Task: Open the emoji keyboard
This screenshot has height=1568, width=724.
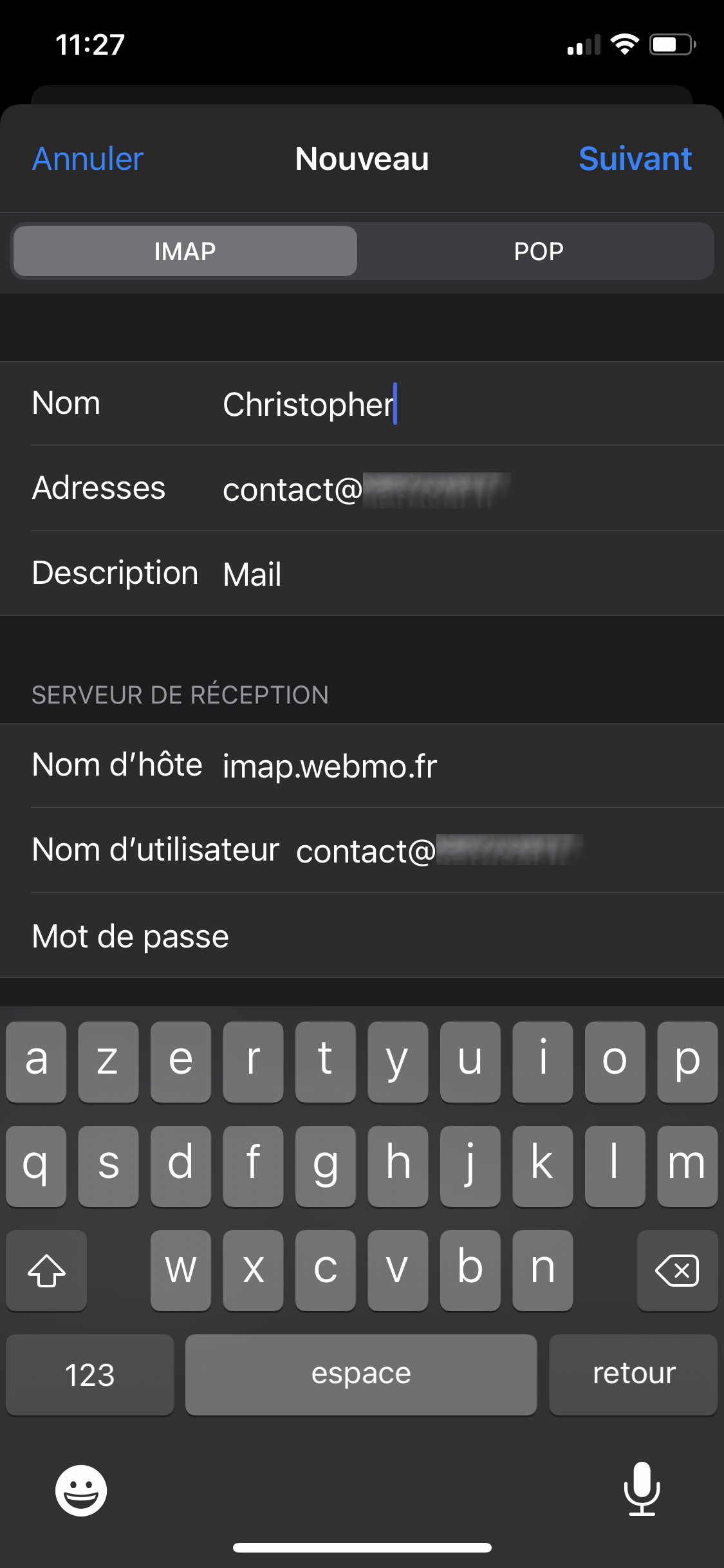Action: tap(81, 1490)
